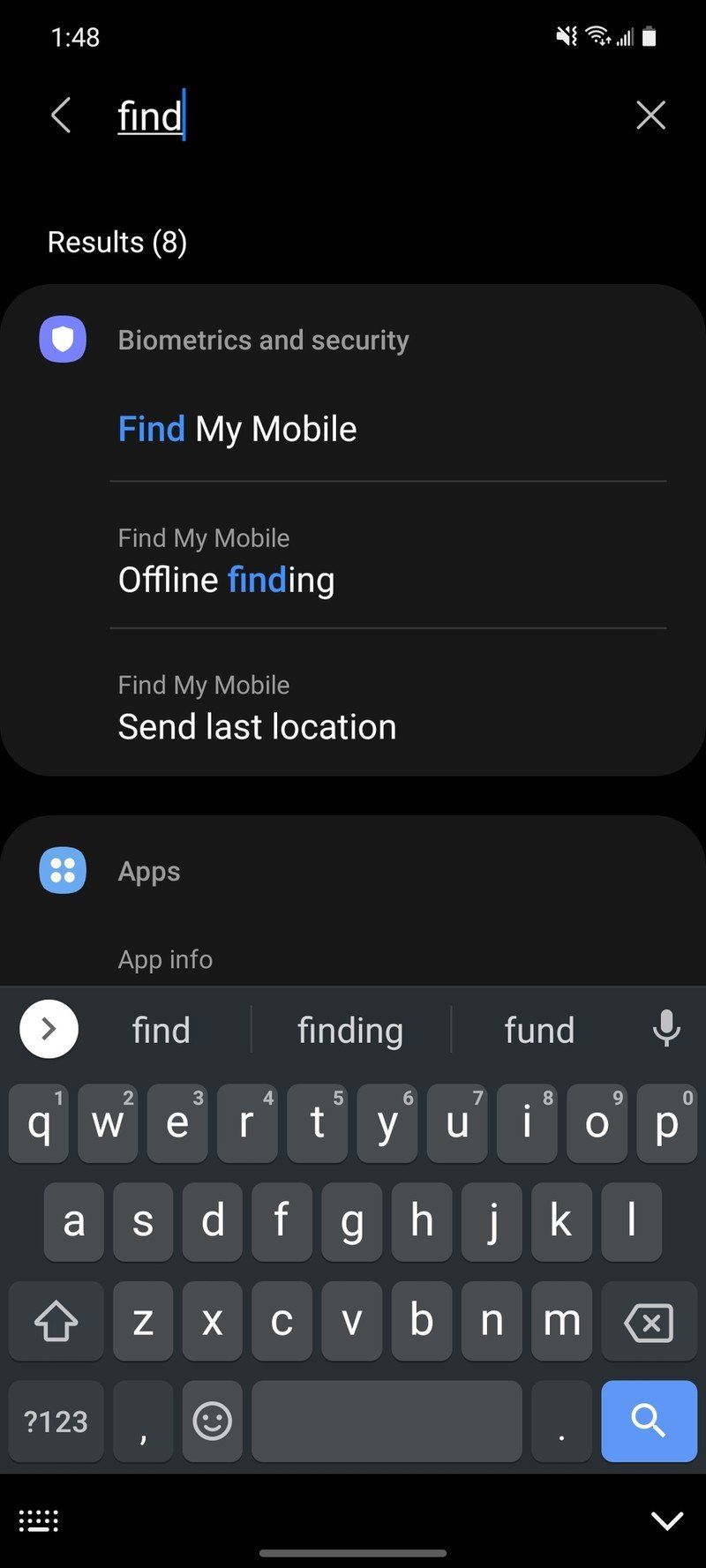Choose the suggestion 'finding'
Screen dimensions: 706x1568
350,1029
